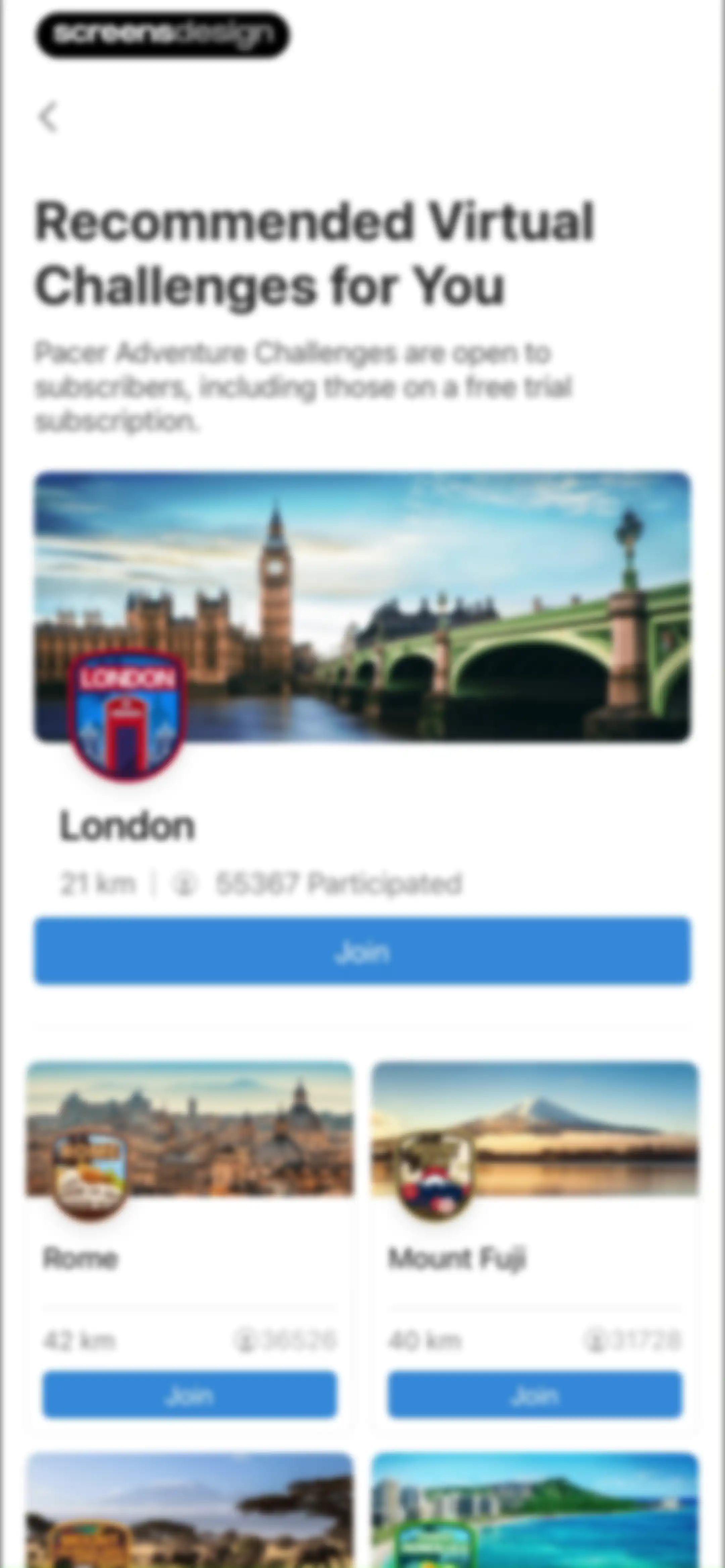Join the Rome challenge
The image size is (725, 1568).
pos(189,1394)
